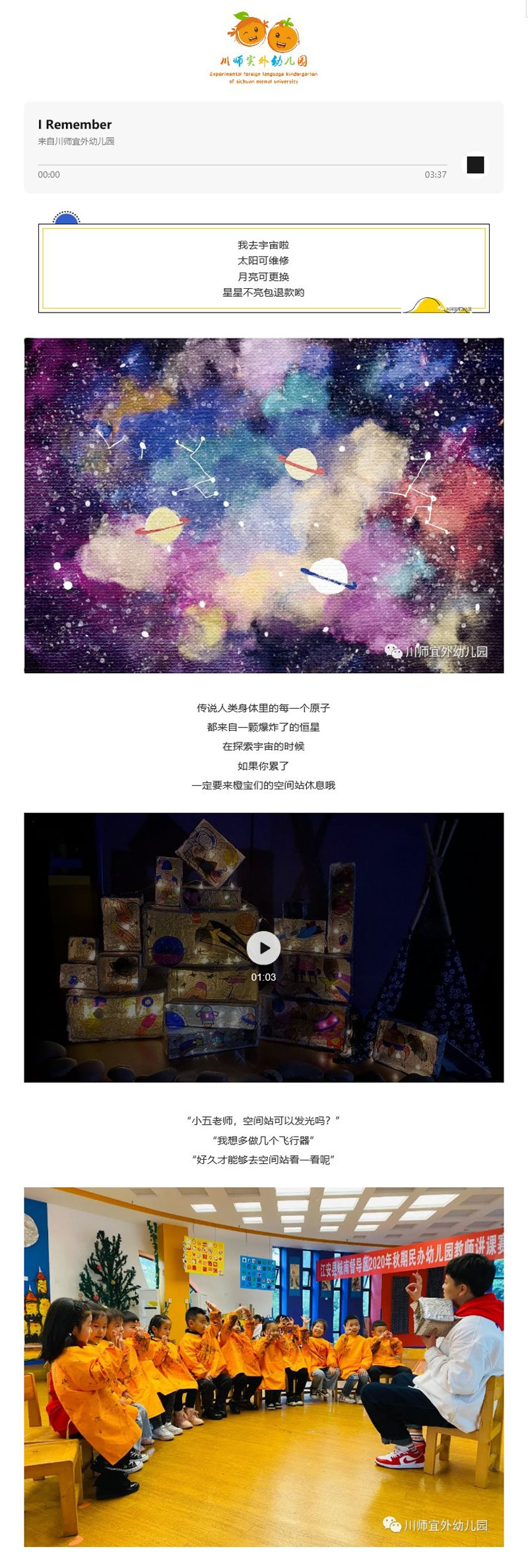Screen dimensions: 528x1568
Task: Tap the I Remember audio play button
Action: pos(475,165)
